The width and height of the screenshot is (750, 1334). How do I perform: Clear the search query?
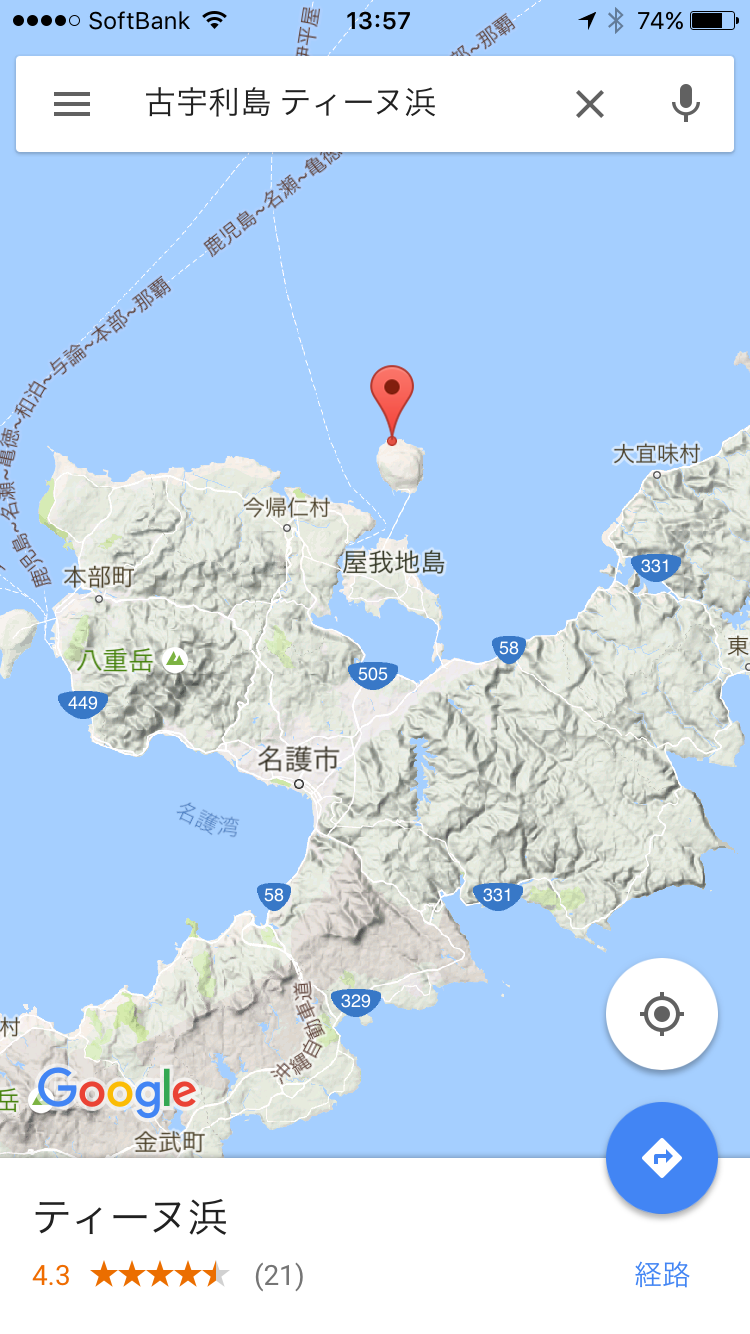click(x=590, y=104)
